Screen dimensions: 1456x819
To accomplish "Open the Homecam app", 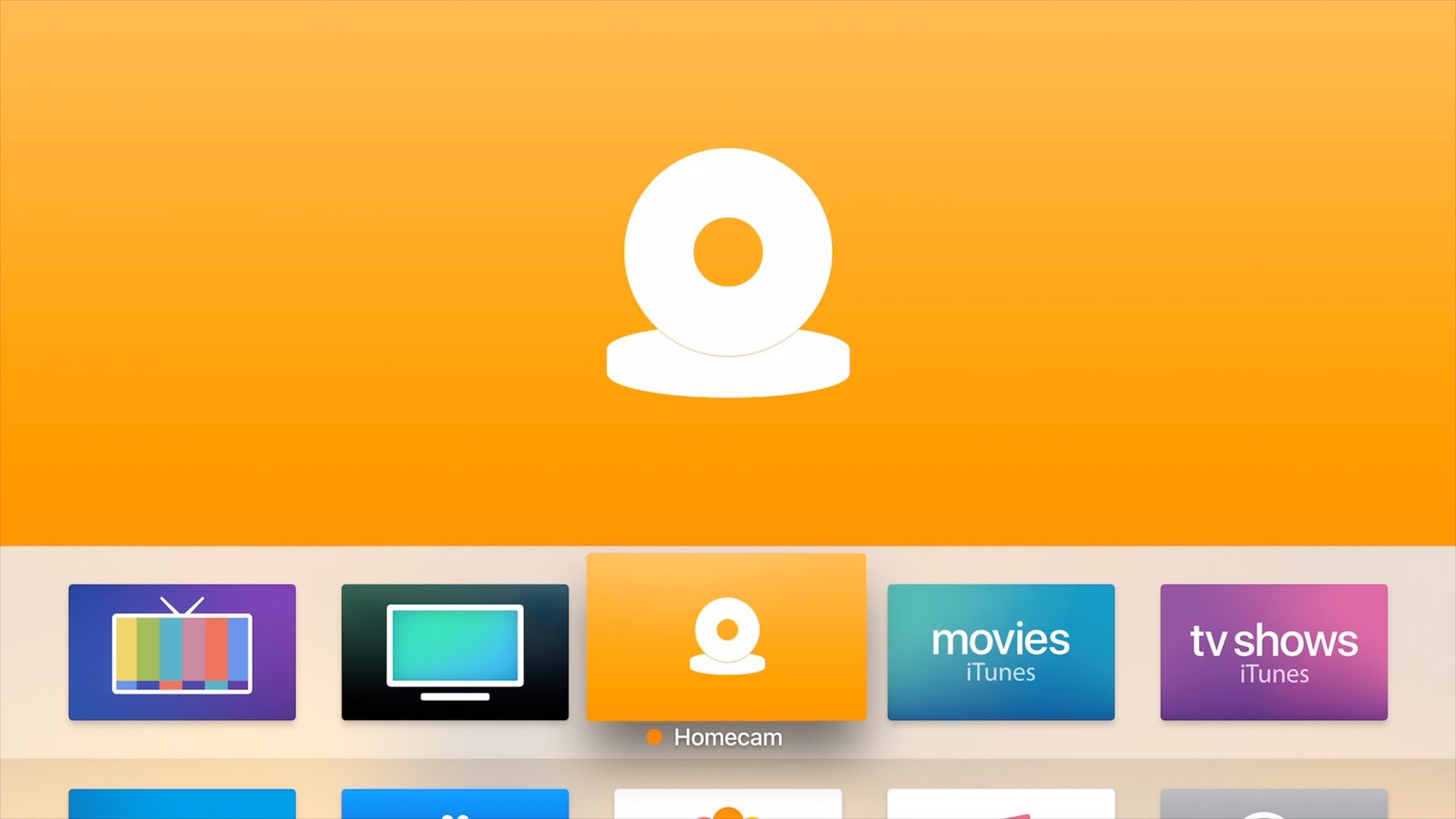I will coord(727,637).
